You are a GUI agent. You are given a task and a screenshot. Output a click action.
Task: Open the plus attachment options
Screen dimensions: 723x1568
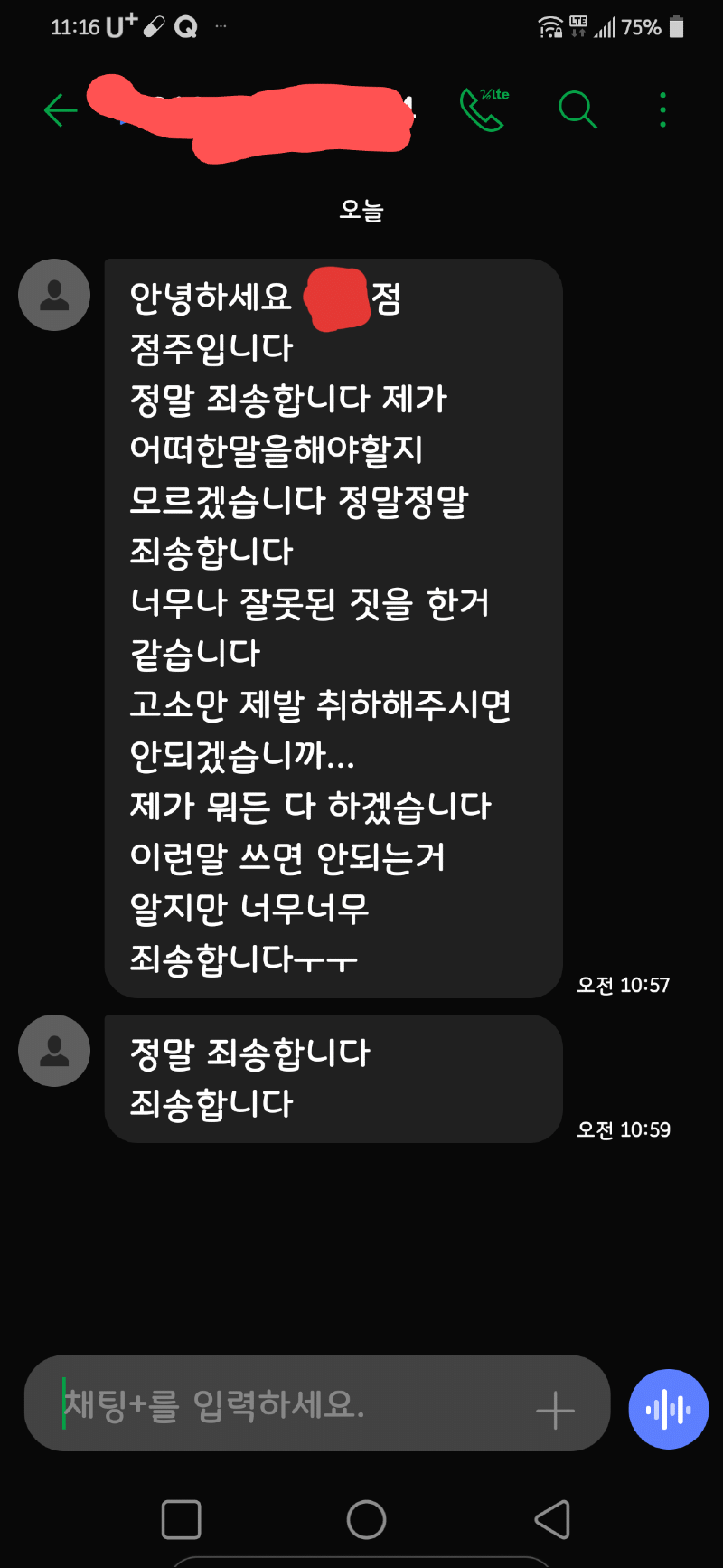click(x=555, y=1410)
